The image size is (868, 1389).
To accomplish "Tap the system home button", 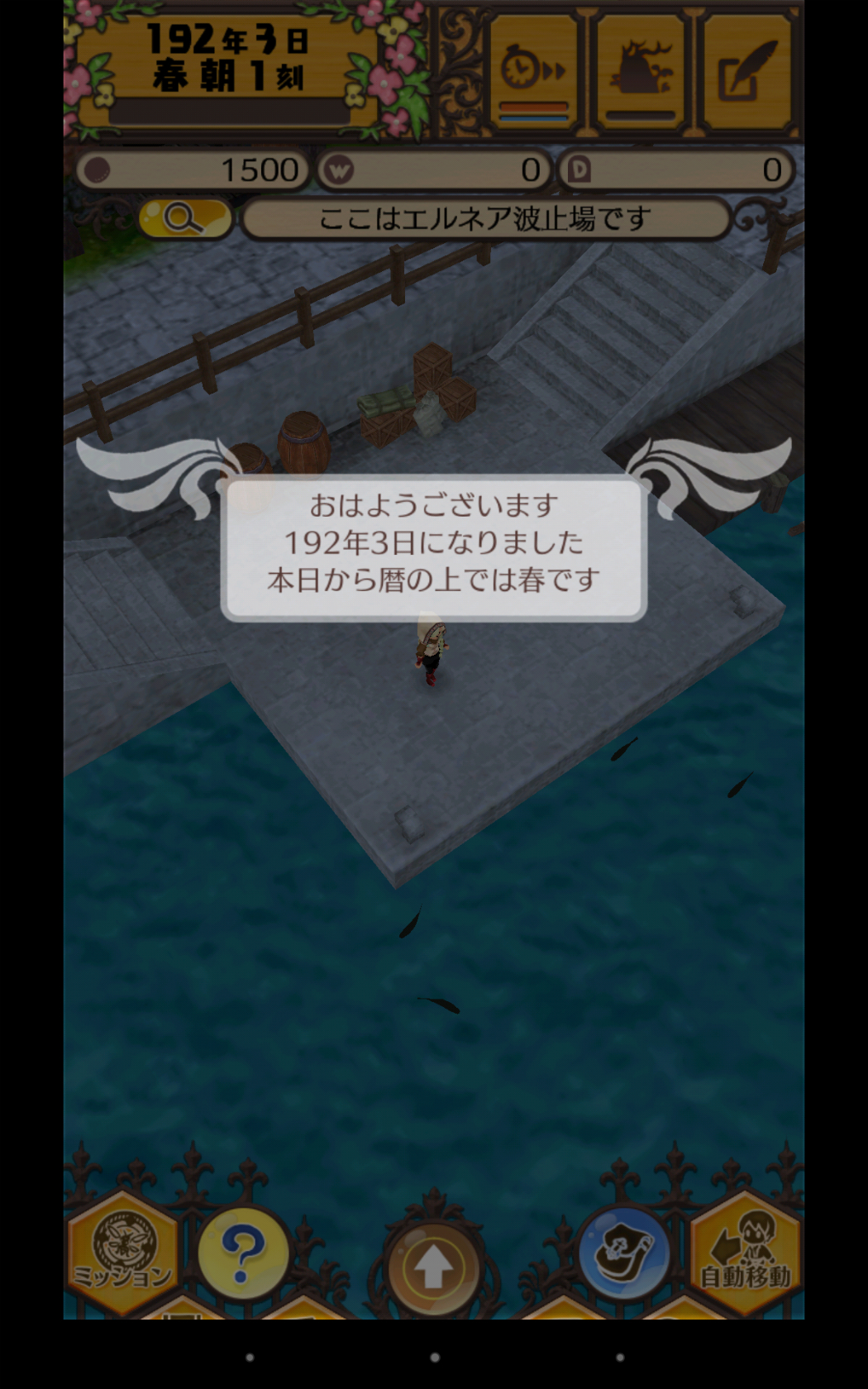I will pyautogui.click(x=435, y=1357).
